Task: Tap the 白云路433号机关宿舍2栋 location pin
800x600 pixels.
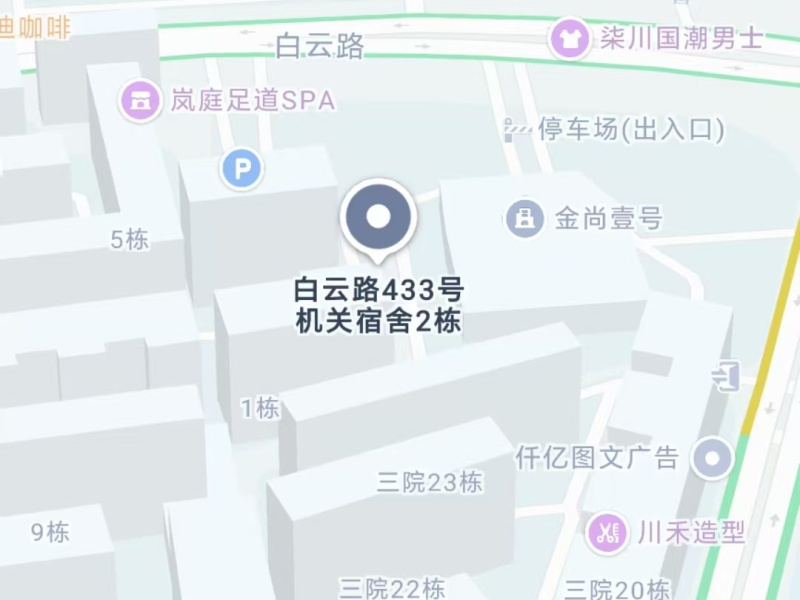Action: [x=378, y=217]
